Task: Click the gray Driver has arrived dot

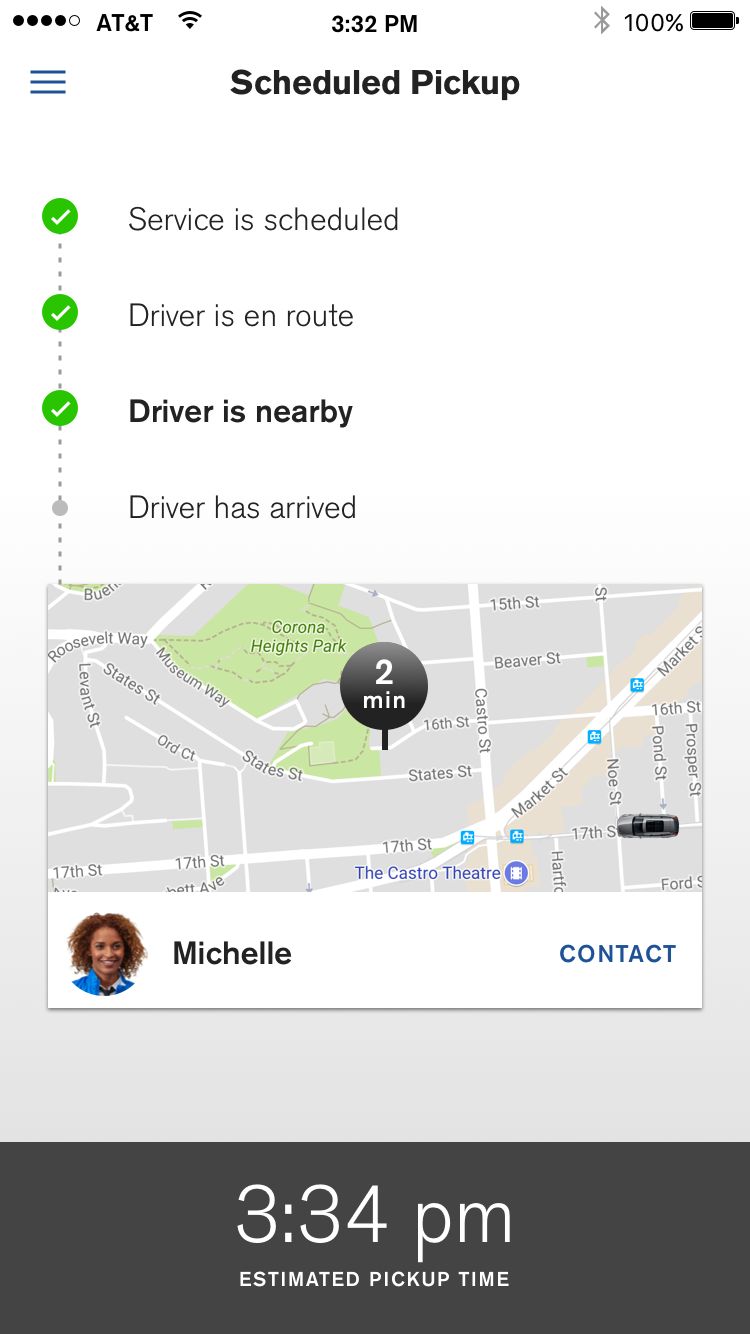Action: tap(60, 507)
